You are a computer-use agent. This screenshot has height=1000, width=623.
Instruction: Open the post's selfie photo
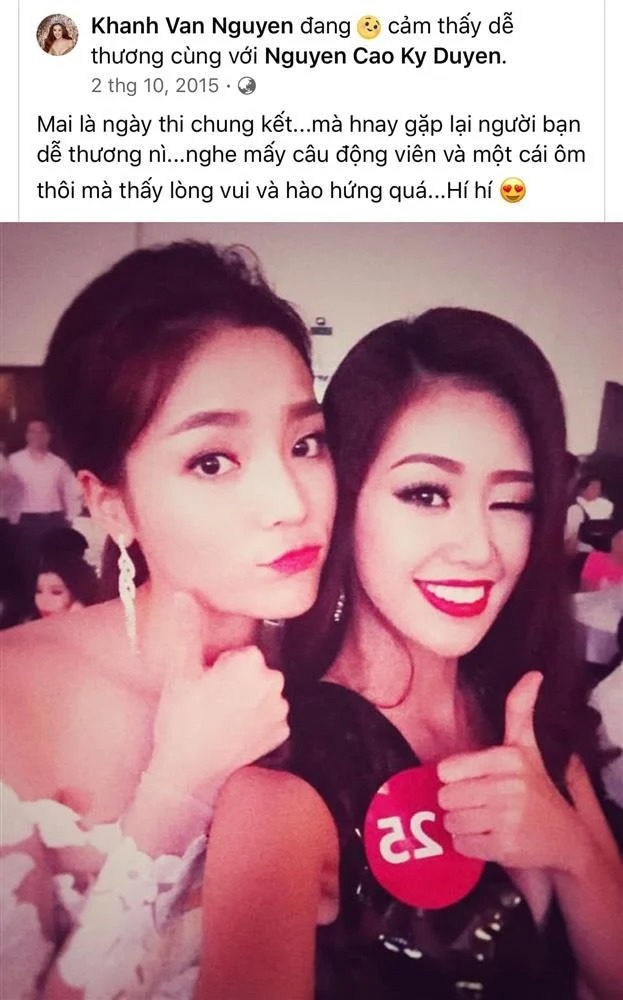click(311, 610)
